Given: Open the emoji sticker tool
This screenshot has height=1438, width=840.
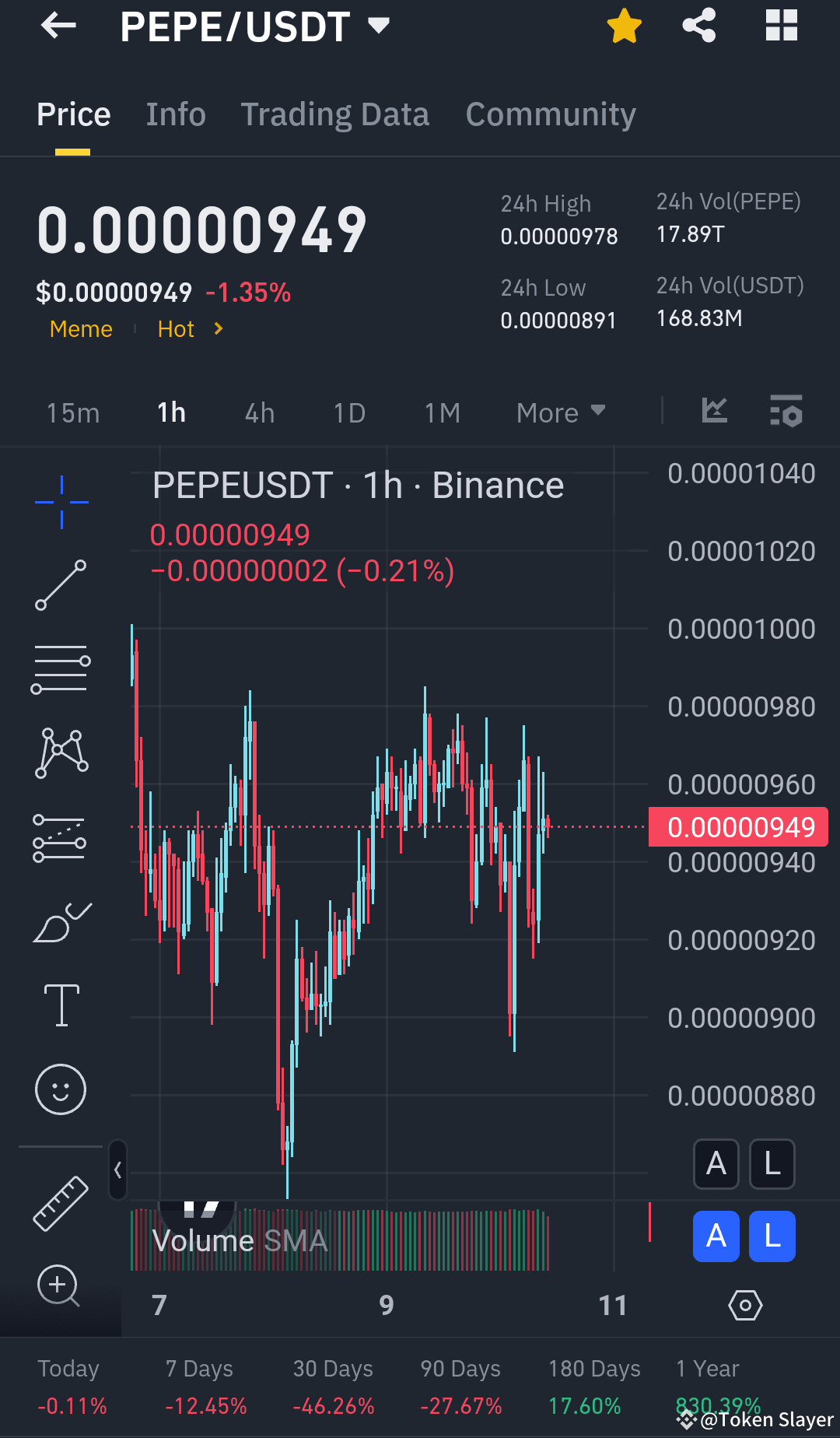Looking at the screenshot, I should click(x=61, y=1089).
